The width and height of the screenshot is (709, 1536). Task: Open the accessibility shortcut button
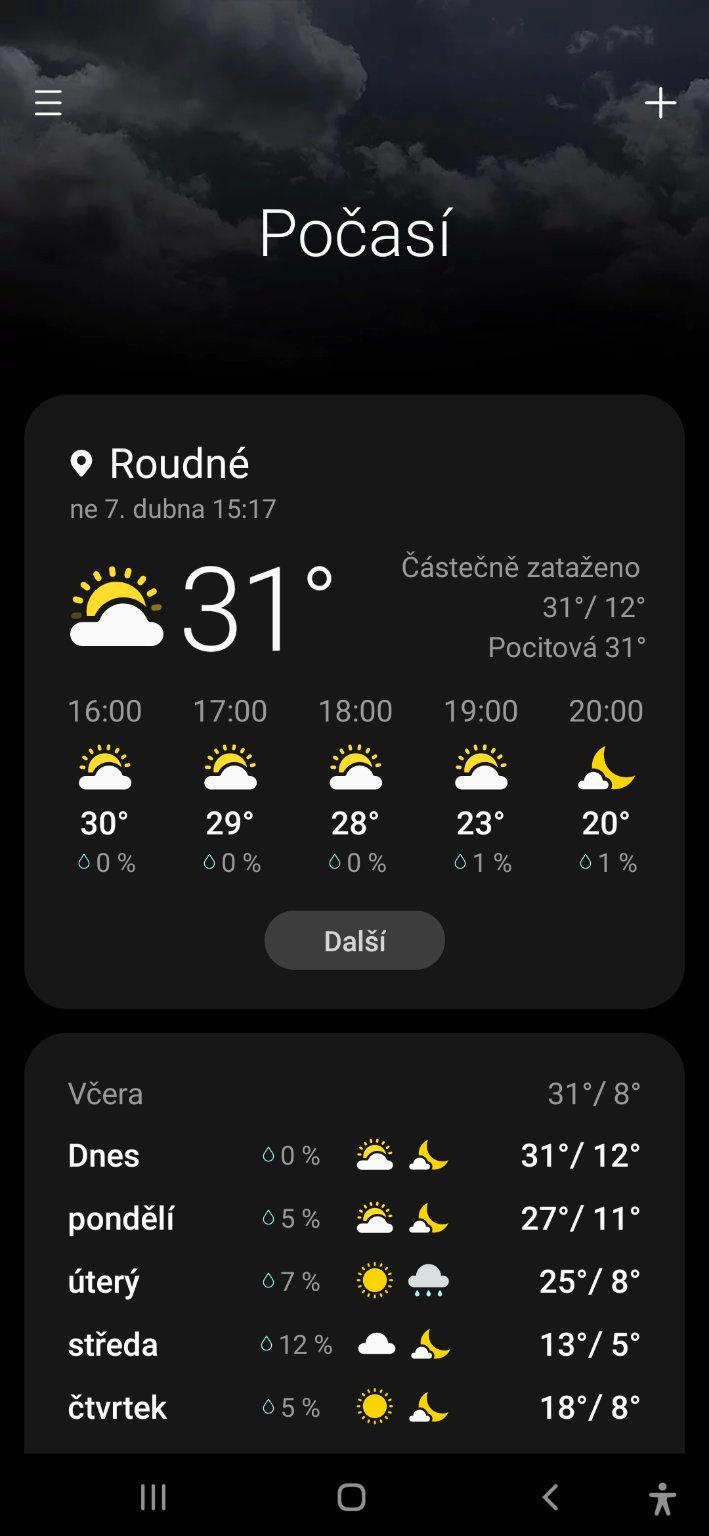pos(662,1499)
